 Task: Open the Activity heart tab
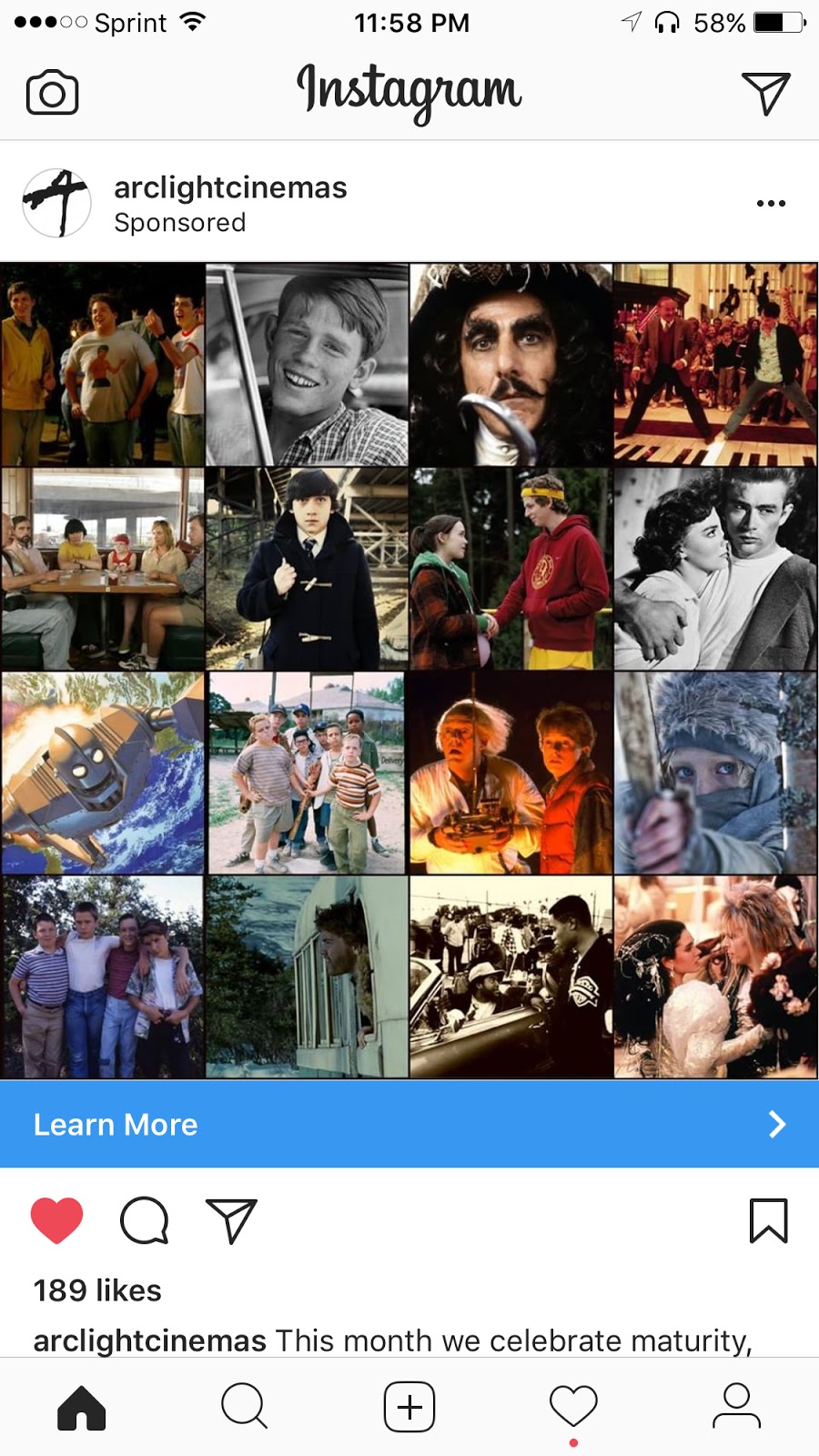click(573, 1407)
